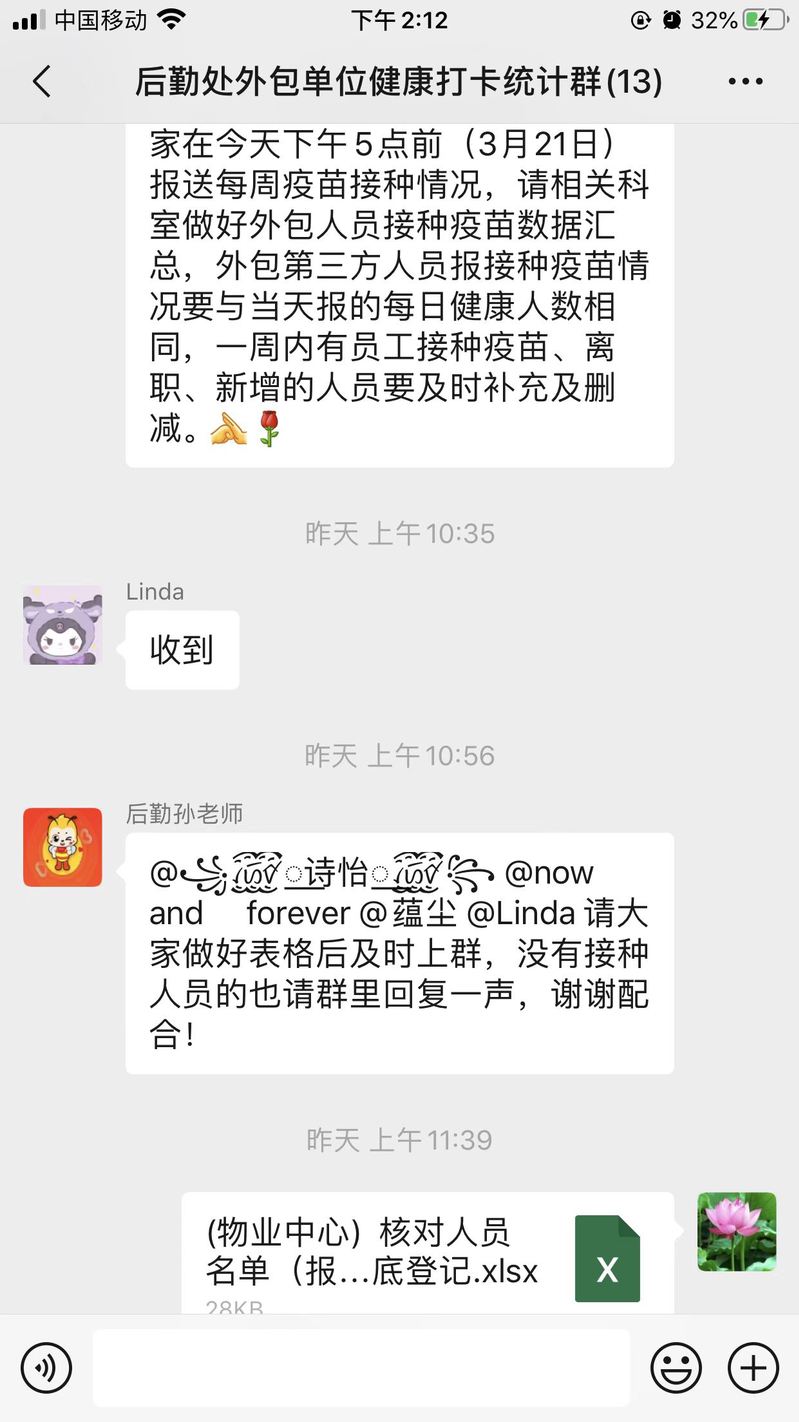Image resolution: width=799 pixels, height=1422 pixels.
Task: Open the plus attachments menu
Action: [752, 1367]
